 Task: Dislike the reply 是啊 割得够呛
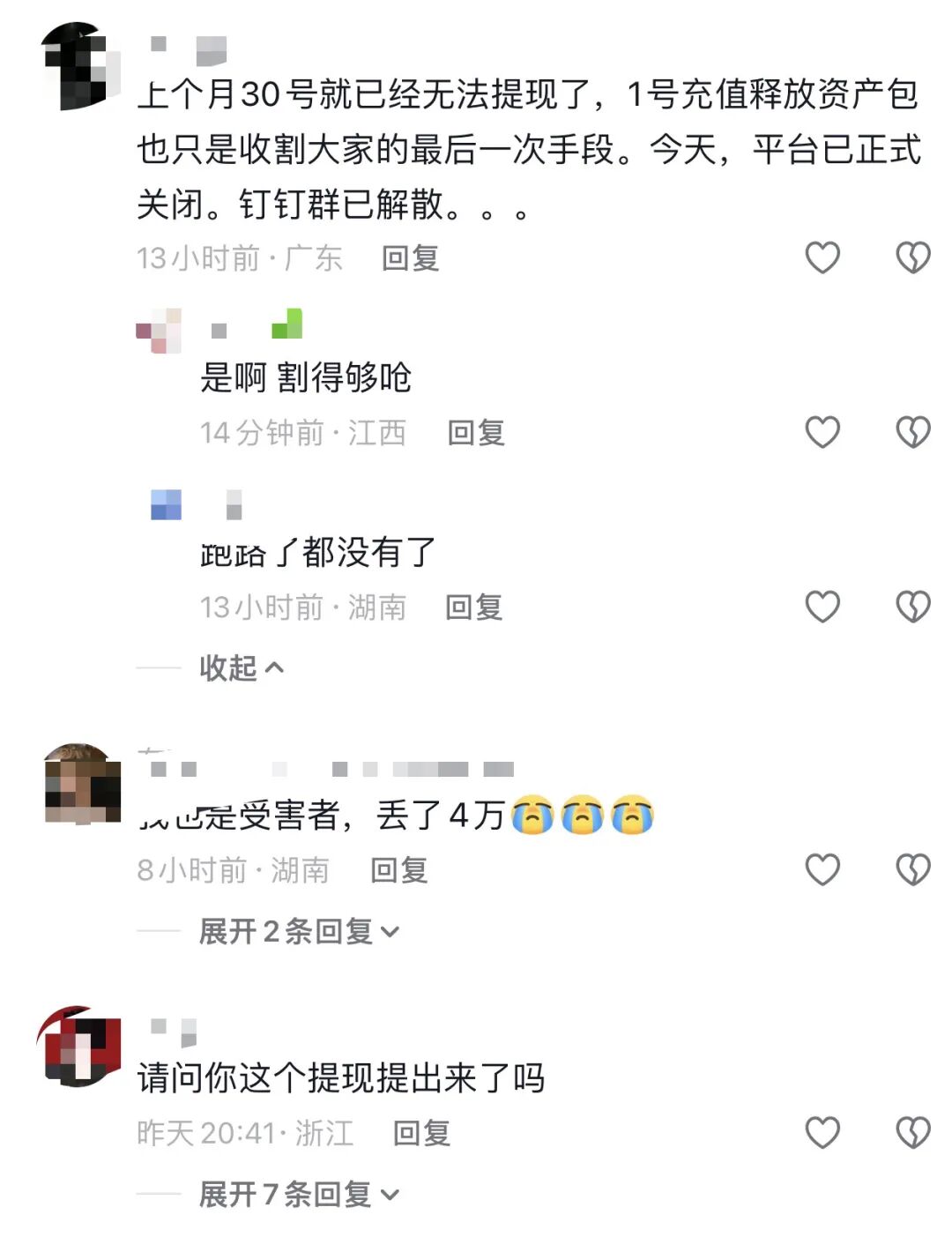point(912,432)
